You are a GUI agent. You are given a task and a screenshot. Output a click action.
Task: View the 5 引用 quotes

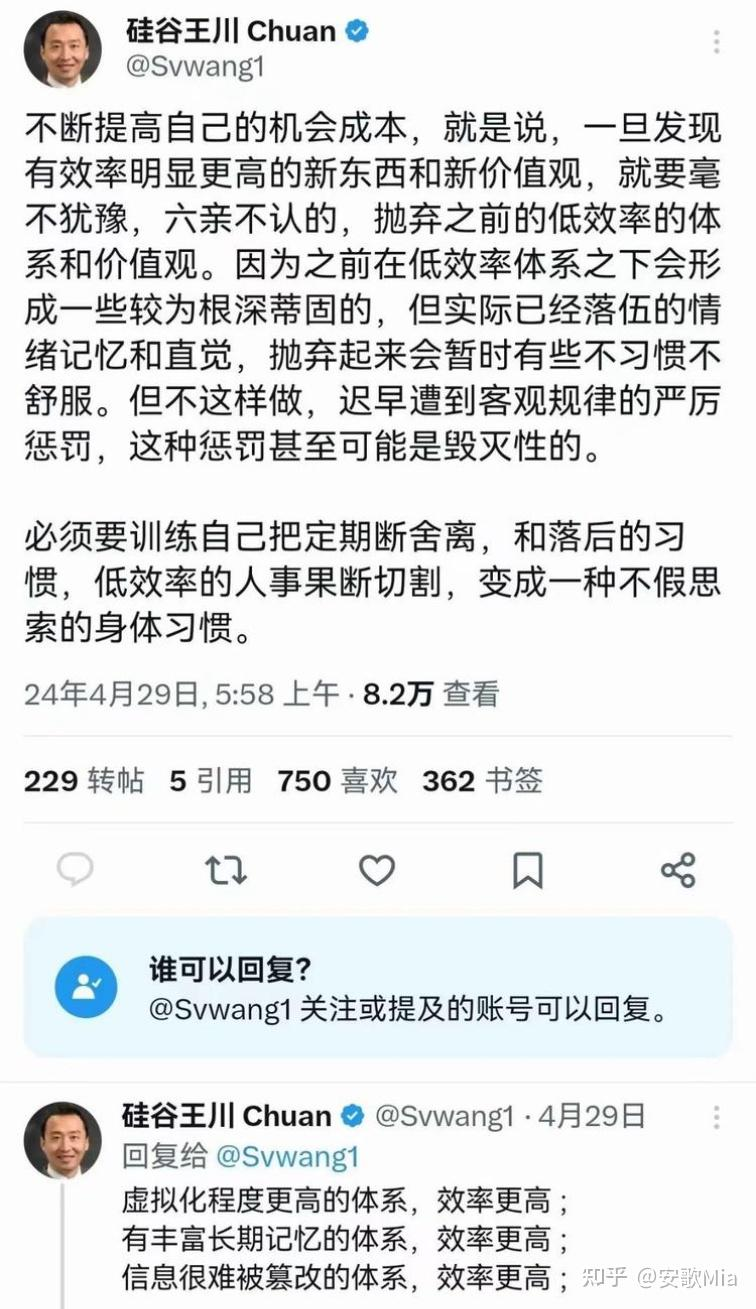tap(210, 781)
